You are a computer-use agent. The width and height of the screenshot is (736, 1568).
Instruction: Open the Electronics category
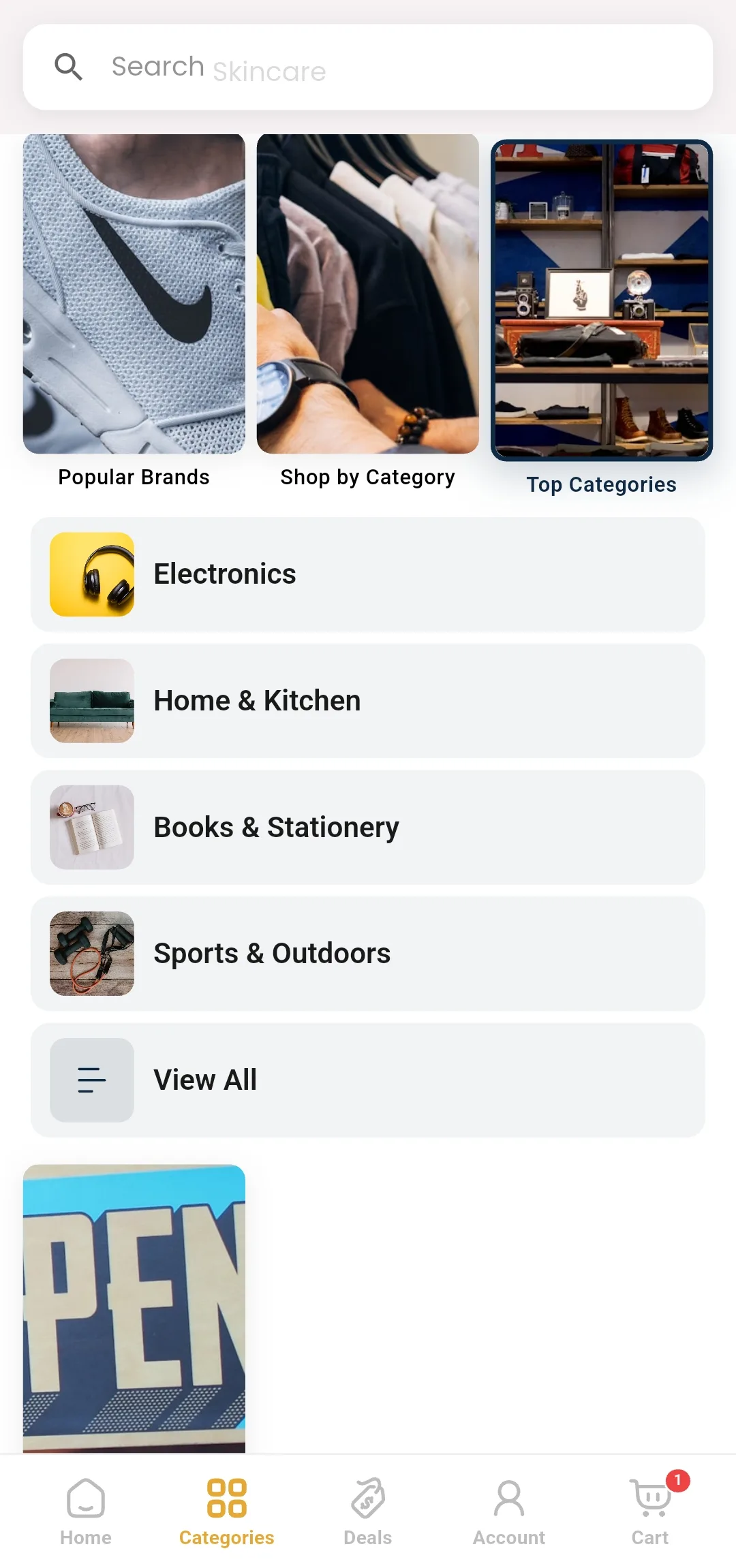pyautogui.click(x=368, y=574)
